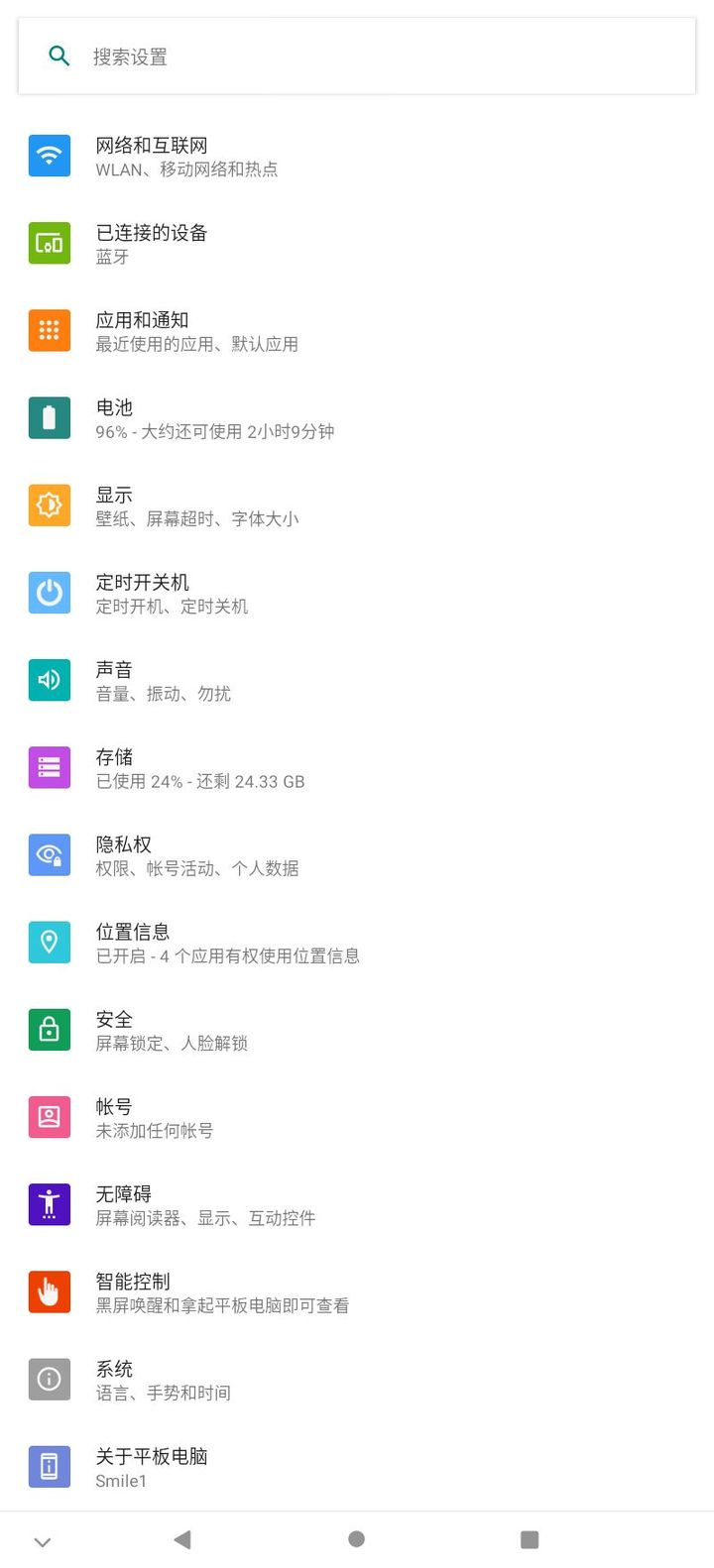Open 隐私权 settings

(x=357, y=855)
